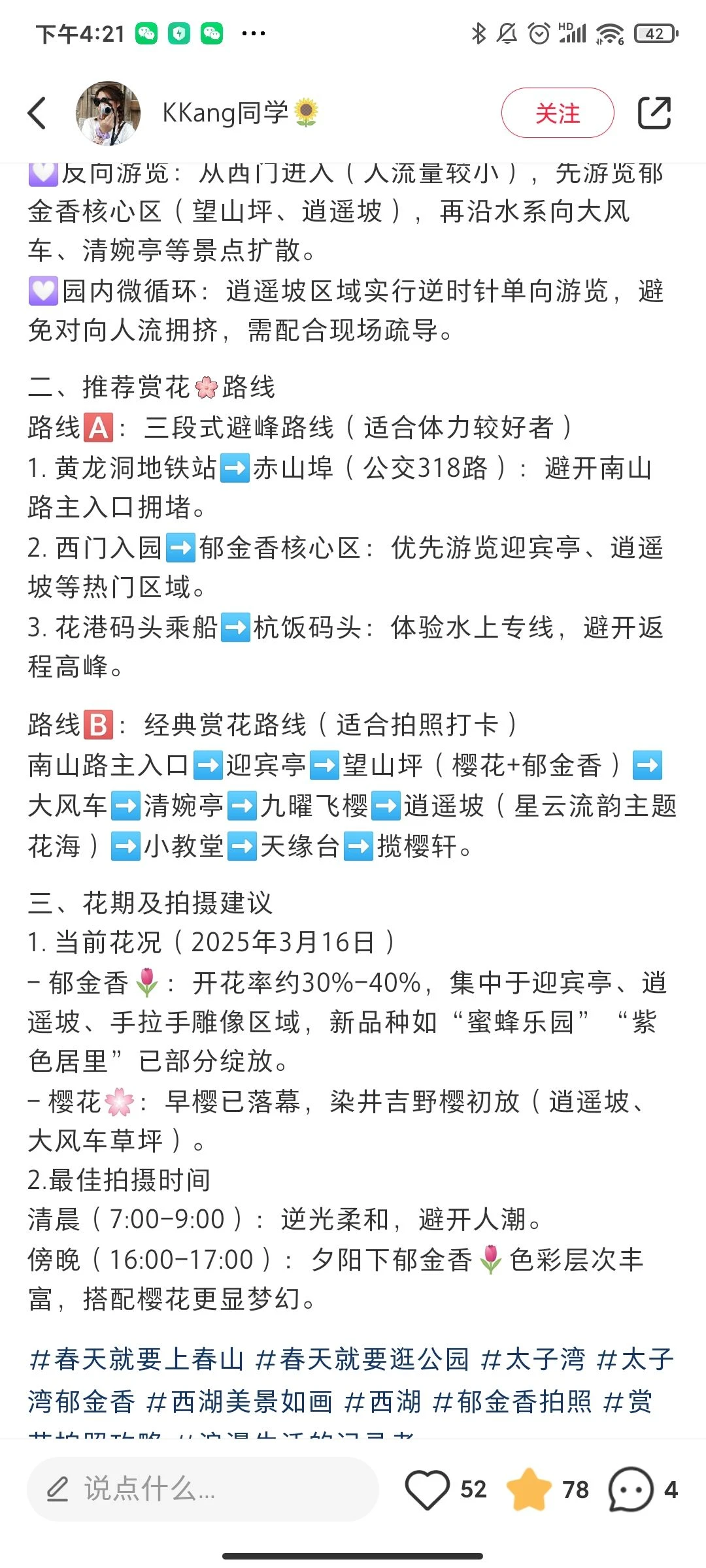The image size is (706, 1568).
Task: Open the #西湖美景如画 hashtag
Action: (239, 1401)
